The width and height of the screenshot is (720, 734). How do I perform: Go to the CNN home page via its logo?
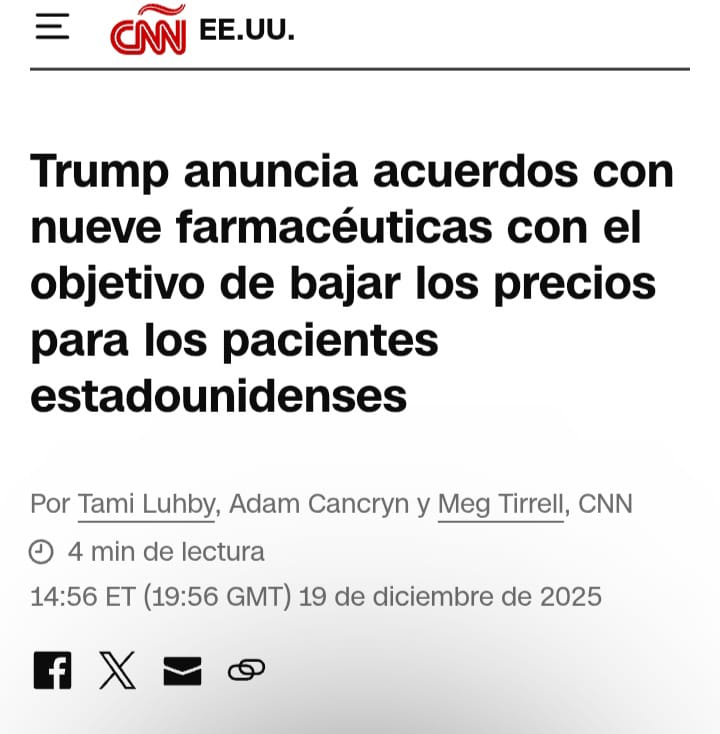click(x=148, y=30)
